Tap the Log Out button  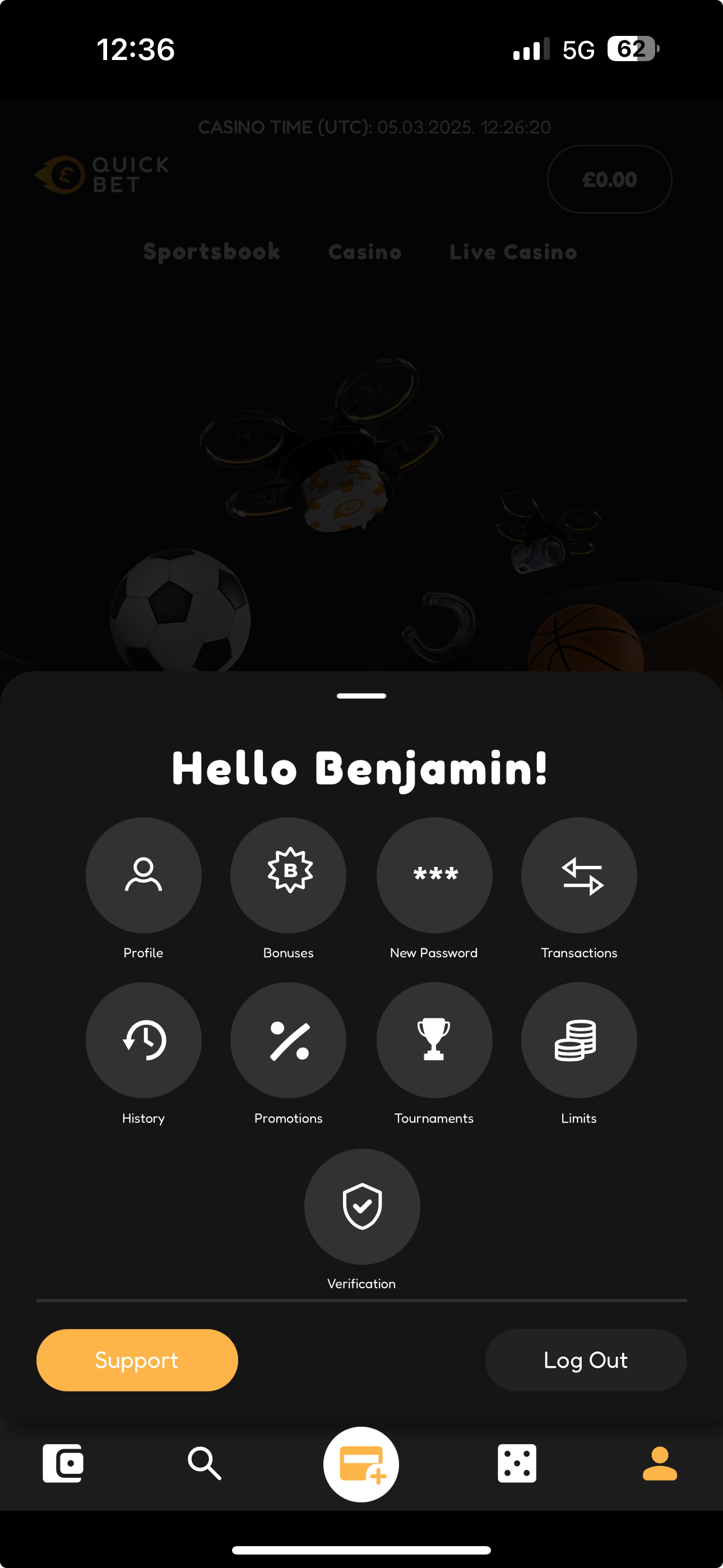point(586,1360)
